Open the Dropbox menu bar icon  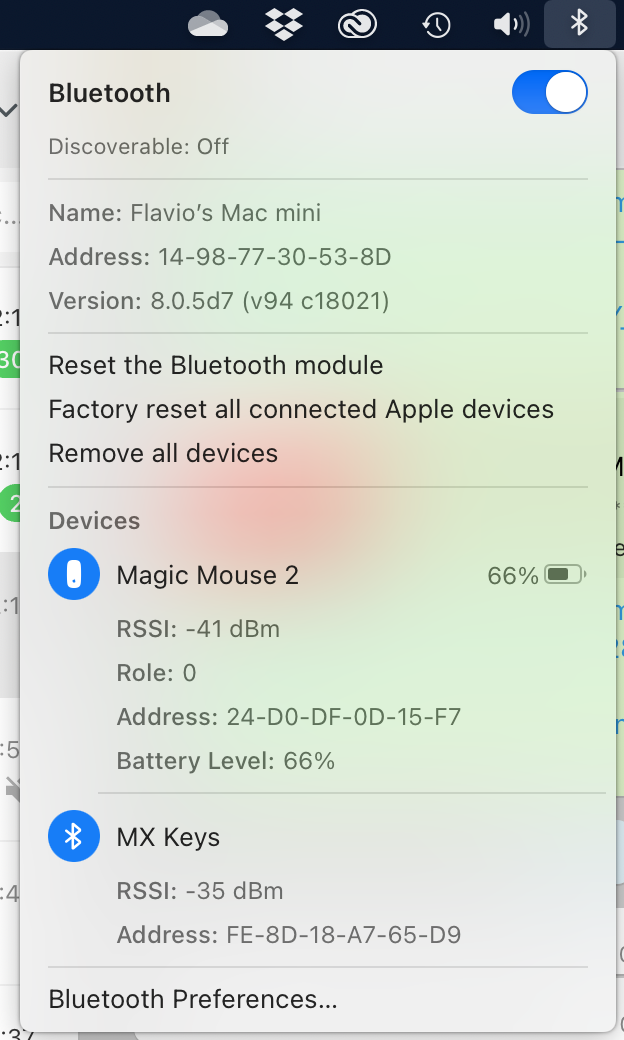coord(284,24)
